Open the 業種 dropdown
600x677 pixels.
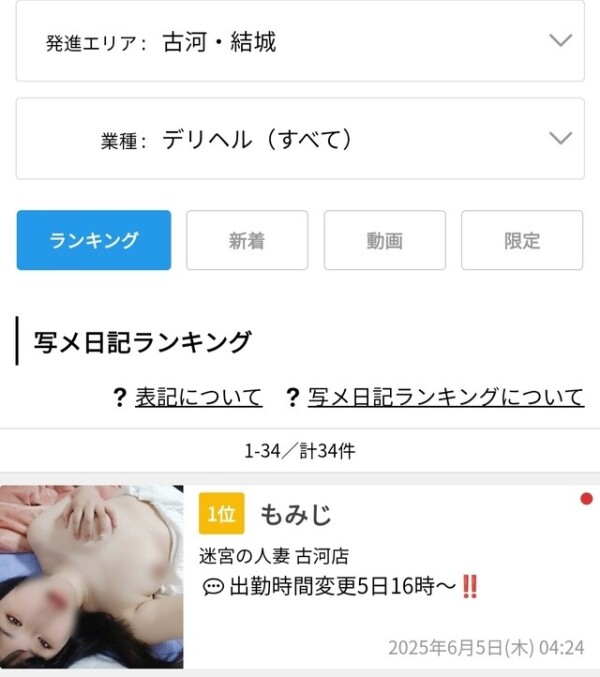pos(300,138)
